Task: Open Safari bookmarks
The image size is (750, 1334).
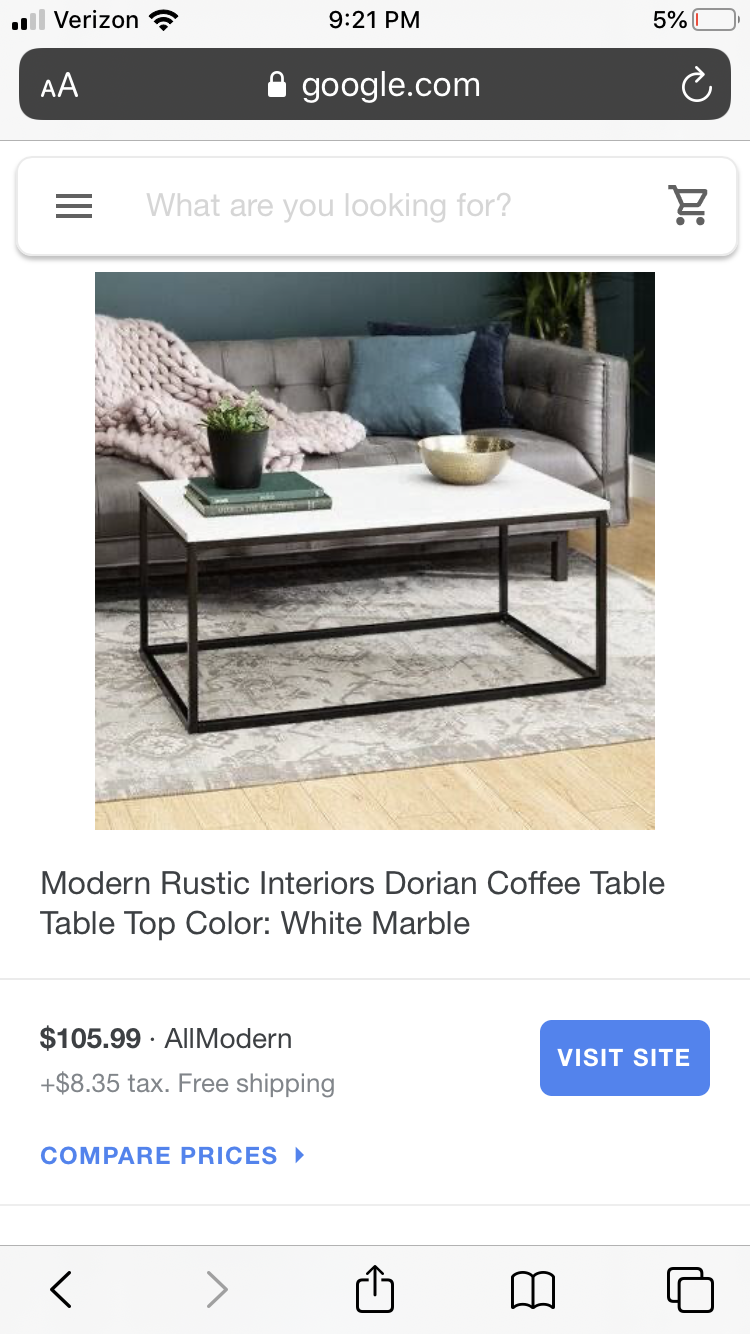Action: 532,1289
